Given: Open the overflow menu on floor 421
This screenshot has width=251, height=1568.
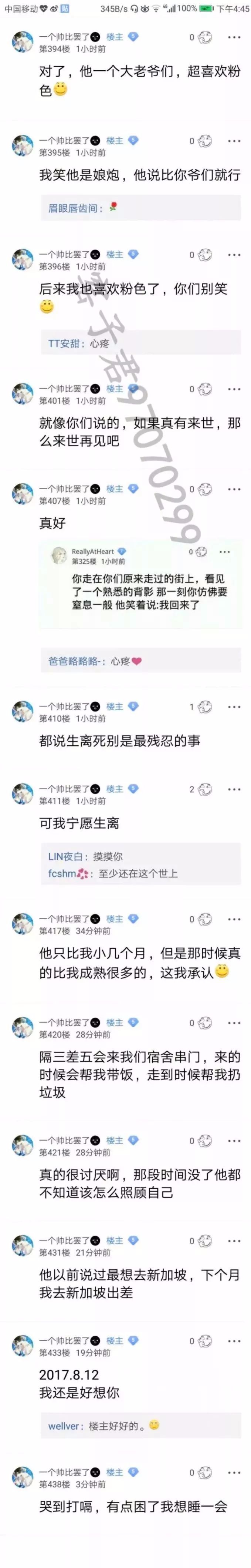Looking at the screenshot, I should tap(234, 1141).
